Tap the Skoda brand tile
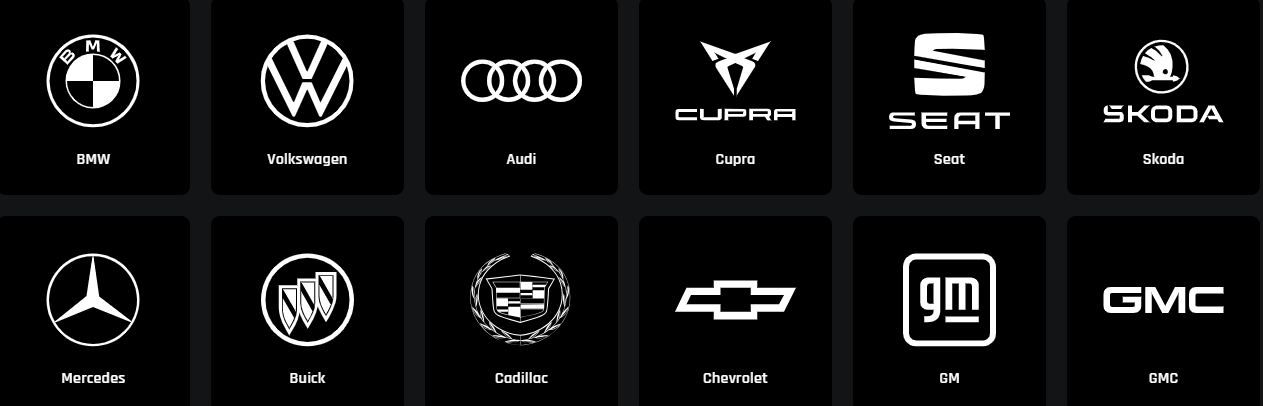The image size is (1263, 406). coord(1163,95)
